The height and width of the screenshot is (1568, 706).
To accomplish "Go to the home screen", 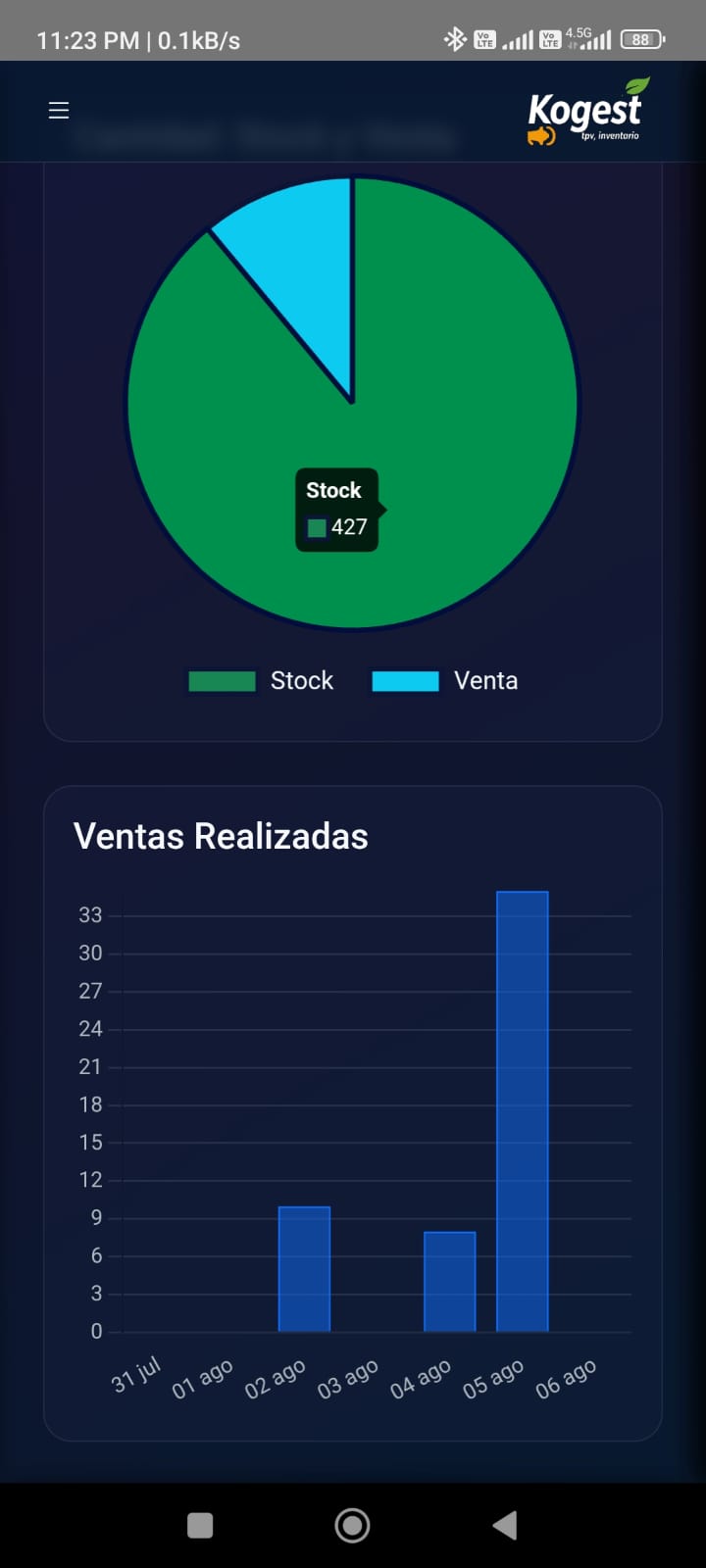I will 352,1525.
